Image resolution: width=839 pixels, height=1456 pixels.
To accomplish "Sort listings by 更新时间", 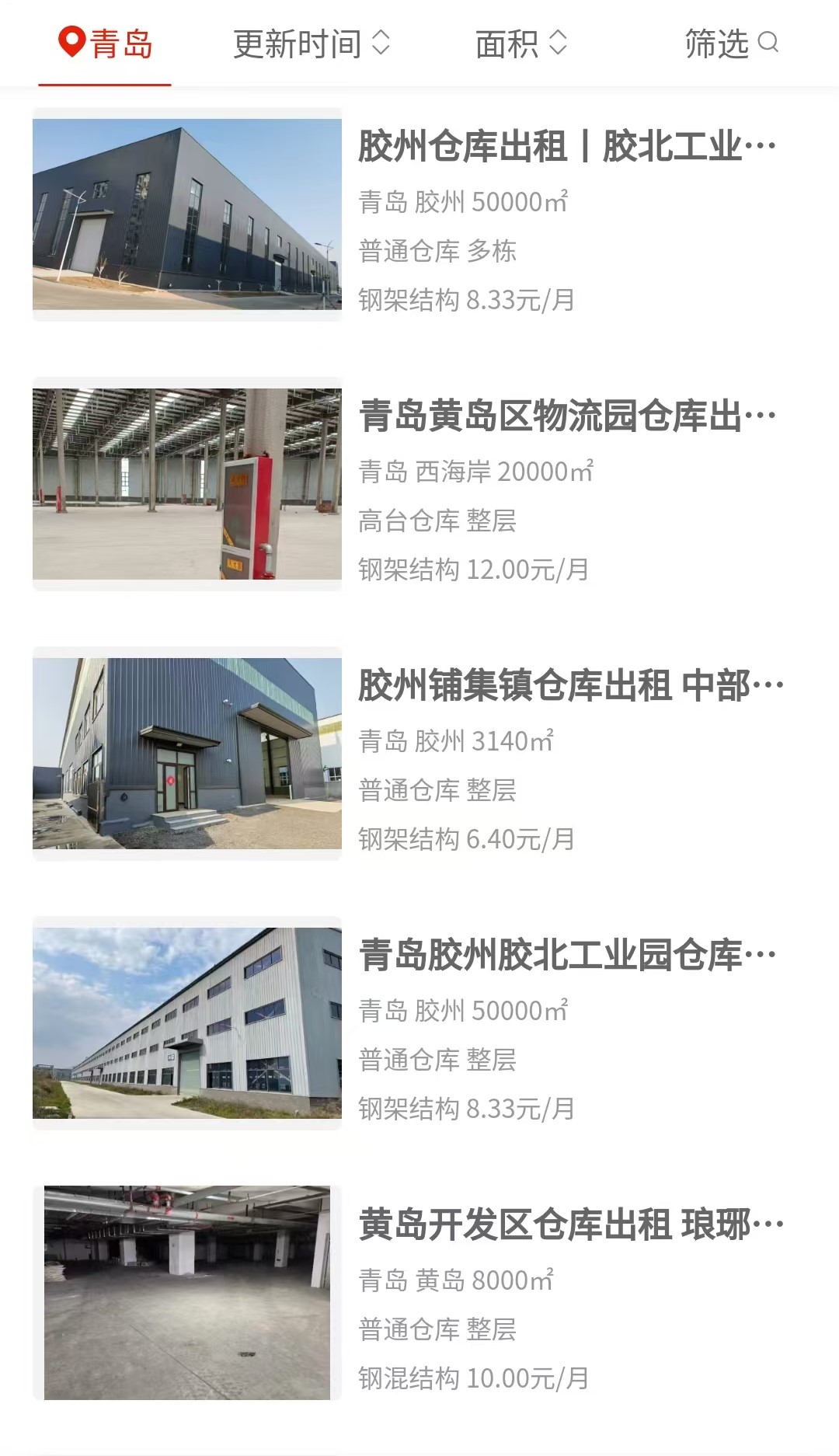I will tap(311, 44).
